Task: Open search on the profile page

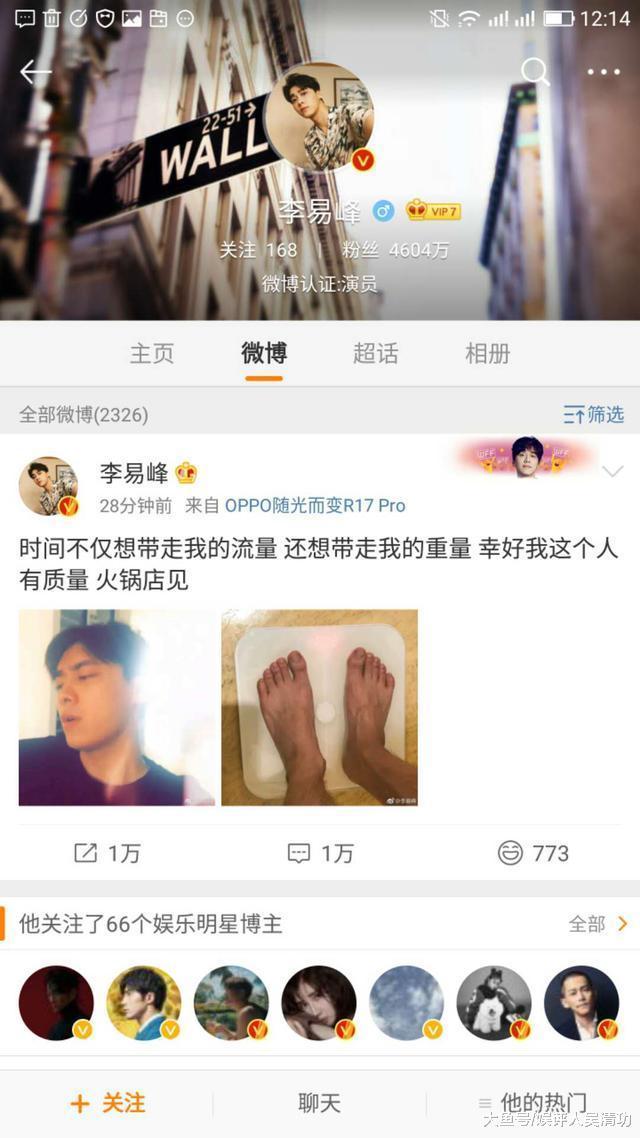Action: click(x=536, y=71)
